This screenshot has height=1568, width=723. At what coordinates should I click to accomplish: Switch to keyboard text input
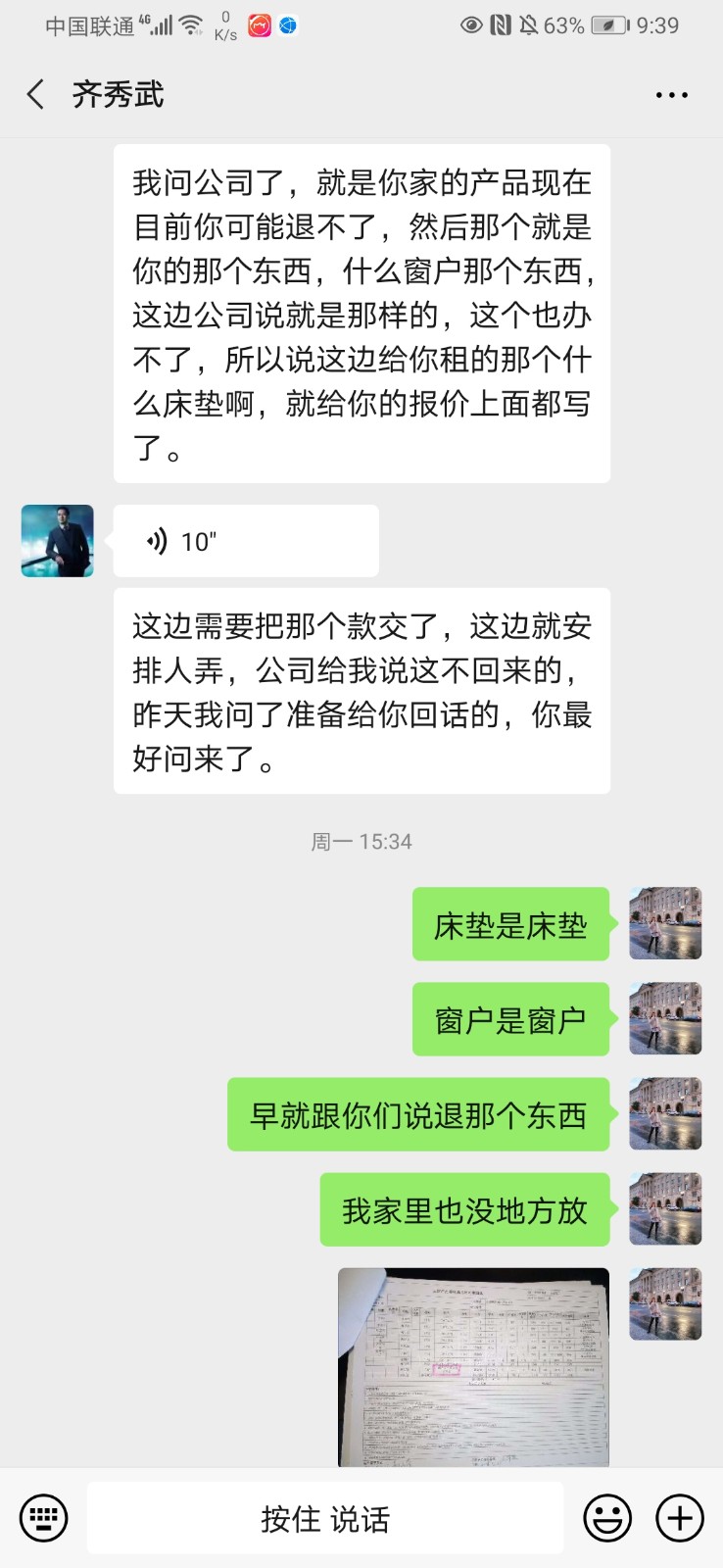[44, 1518]
